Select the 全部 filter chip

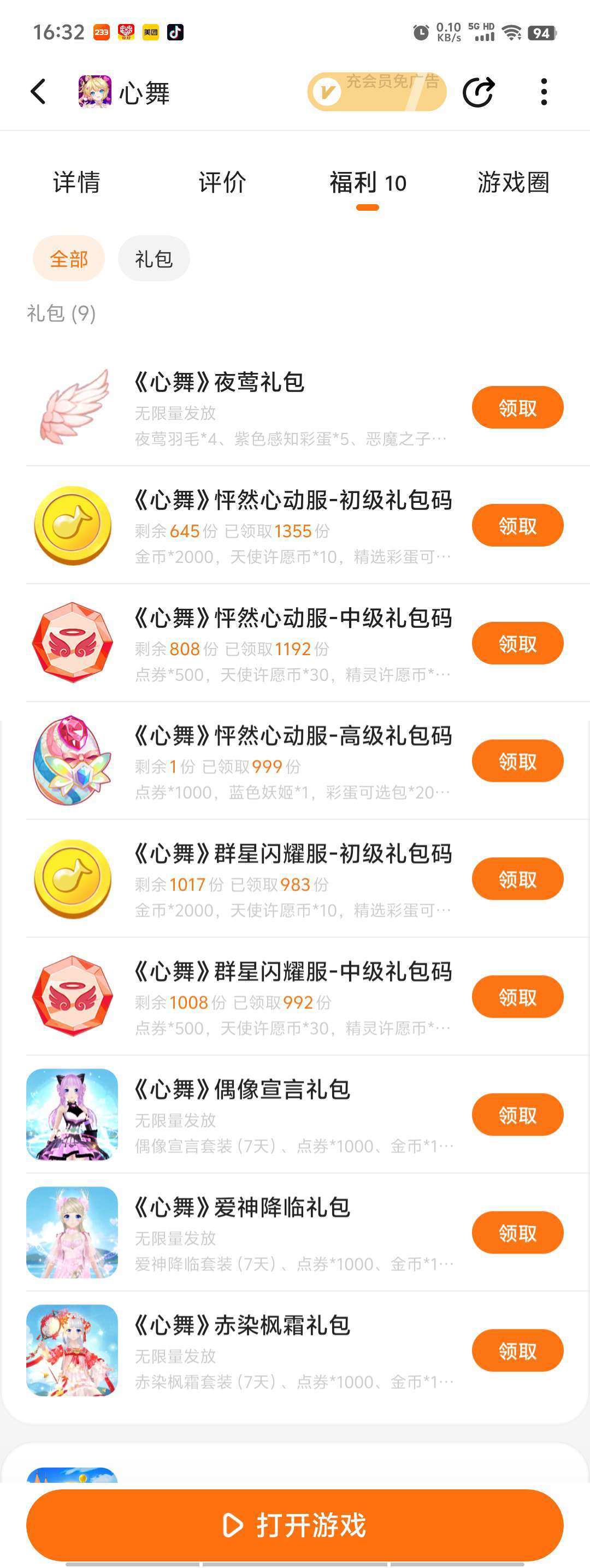tap(69, 259)
